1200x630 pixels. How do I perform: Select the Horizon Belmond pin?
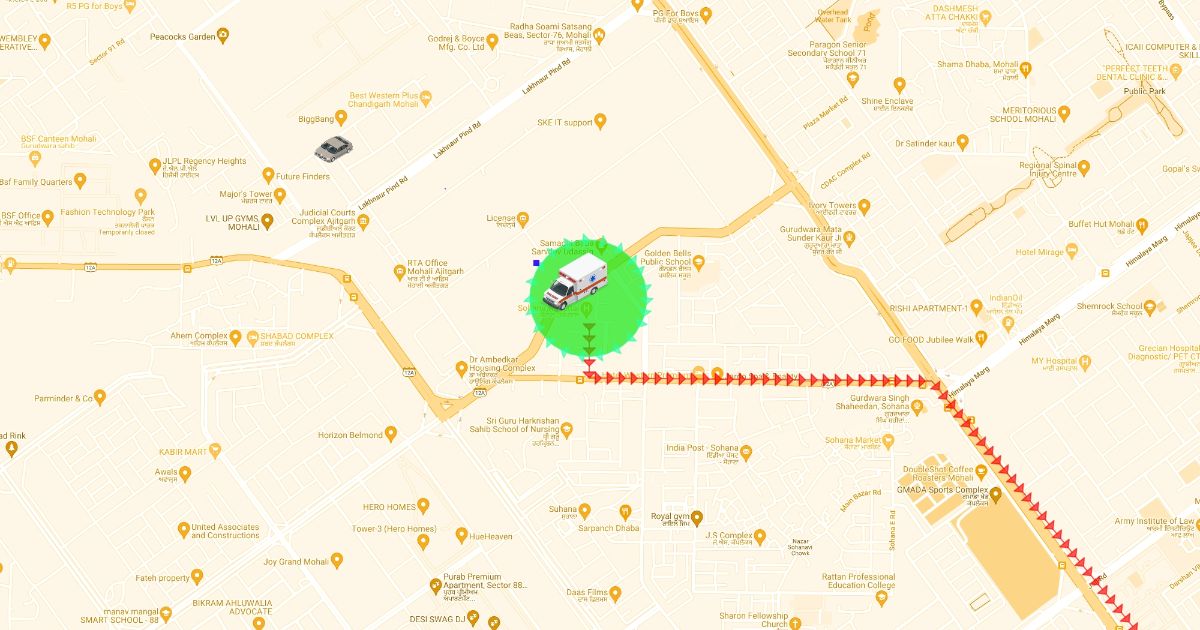391,434
